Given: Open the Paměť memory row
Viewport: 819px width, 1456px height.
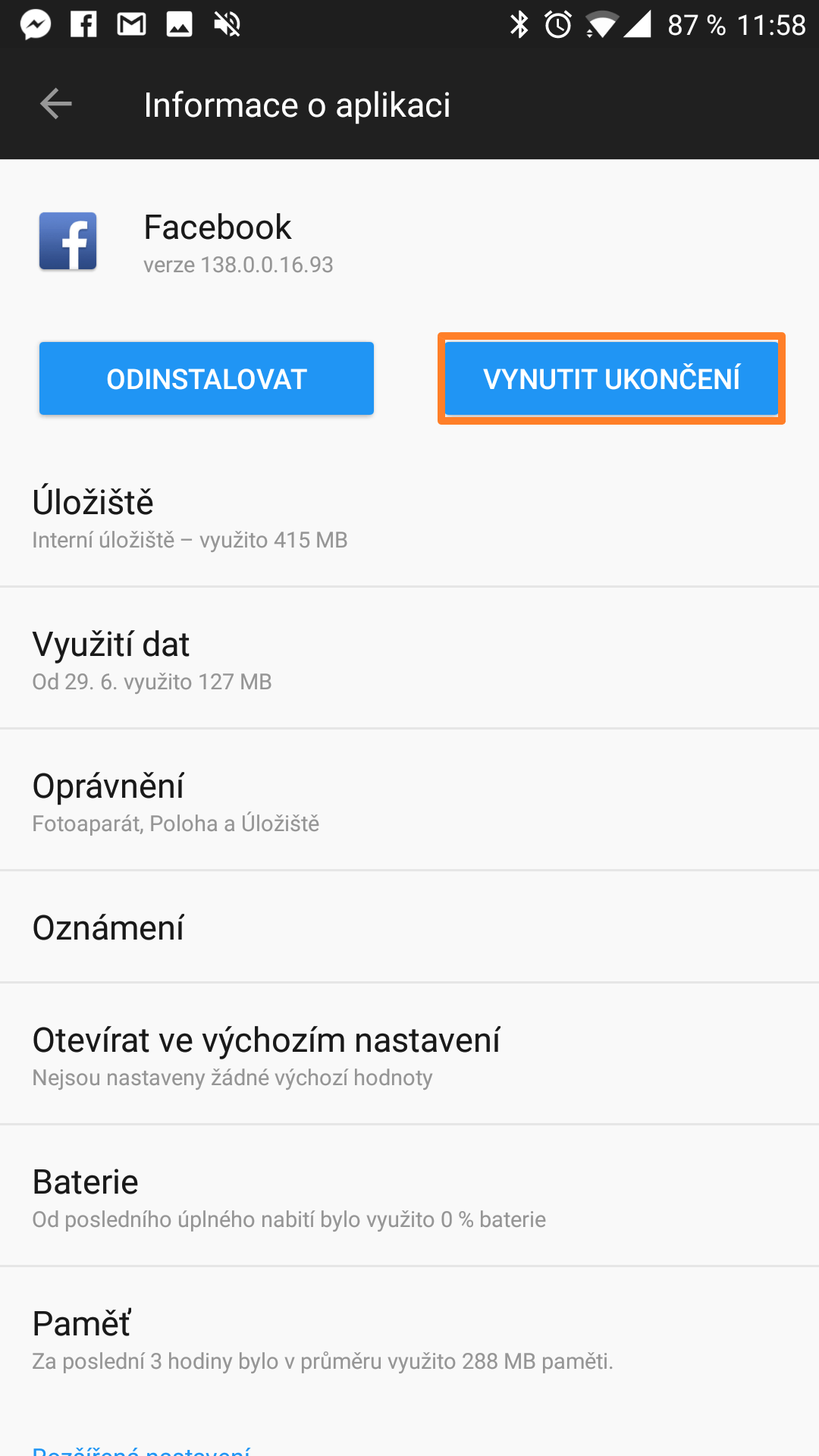Looking at the screenshot, I should pos(409,1338).
